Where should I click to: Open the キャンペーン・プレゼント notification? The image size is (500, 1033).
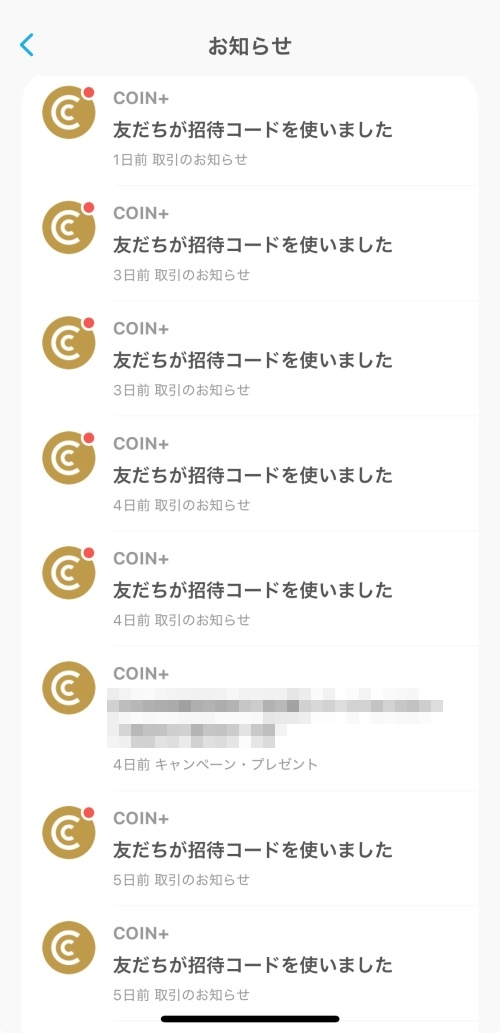250,719
